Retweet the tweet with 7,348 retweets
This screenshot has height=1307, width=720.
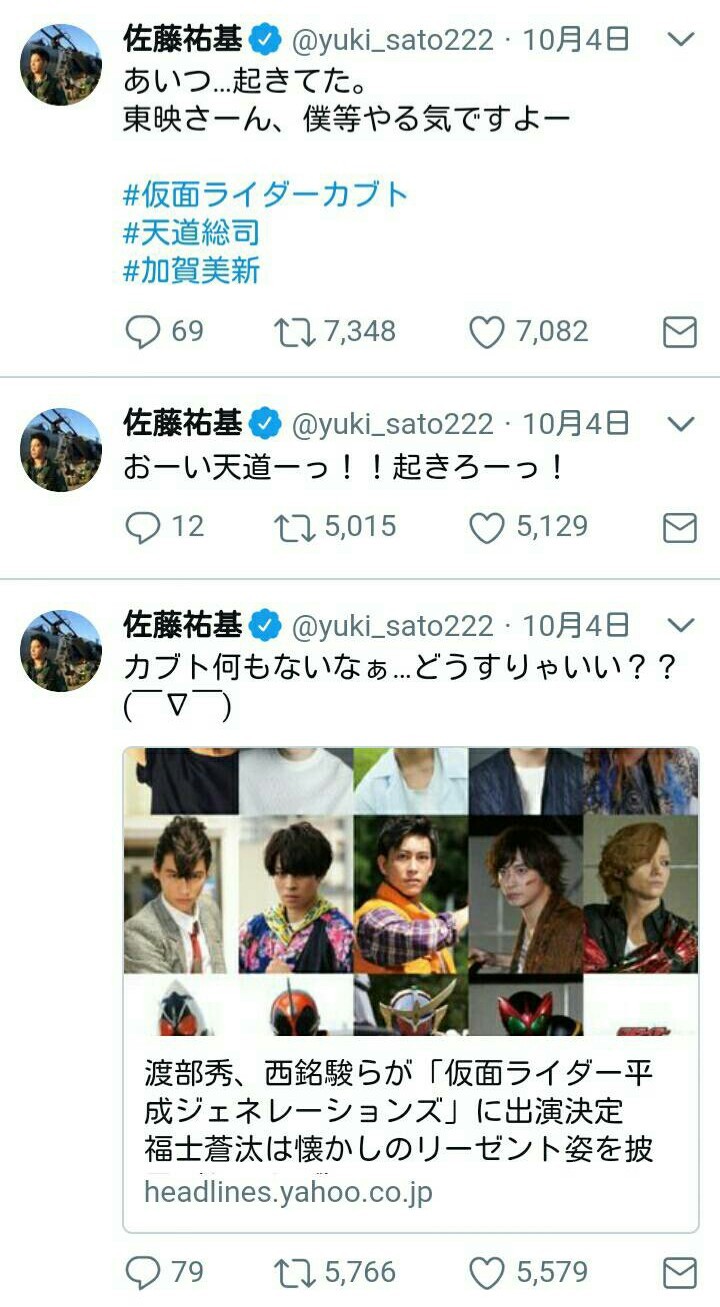tap(294, 332)
